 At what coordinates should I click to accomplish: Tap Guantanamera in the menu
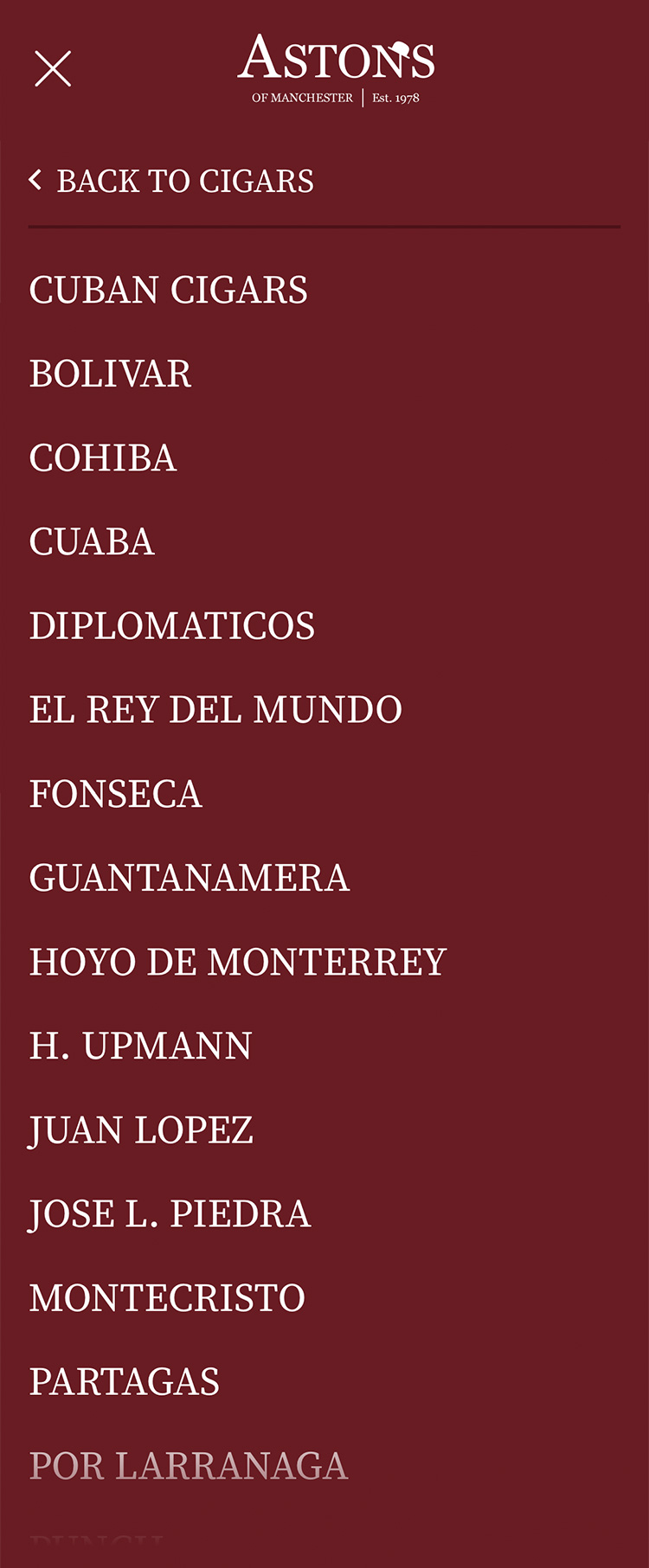tap(190, 877)
